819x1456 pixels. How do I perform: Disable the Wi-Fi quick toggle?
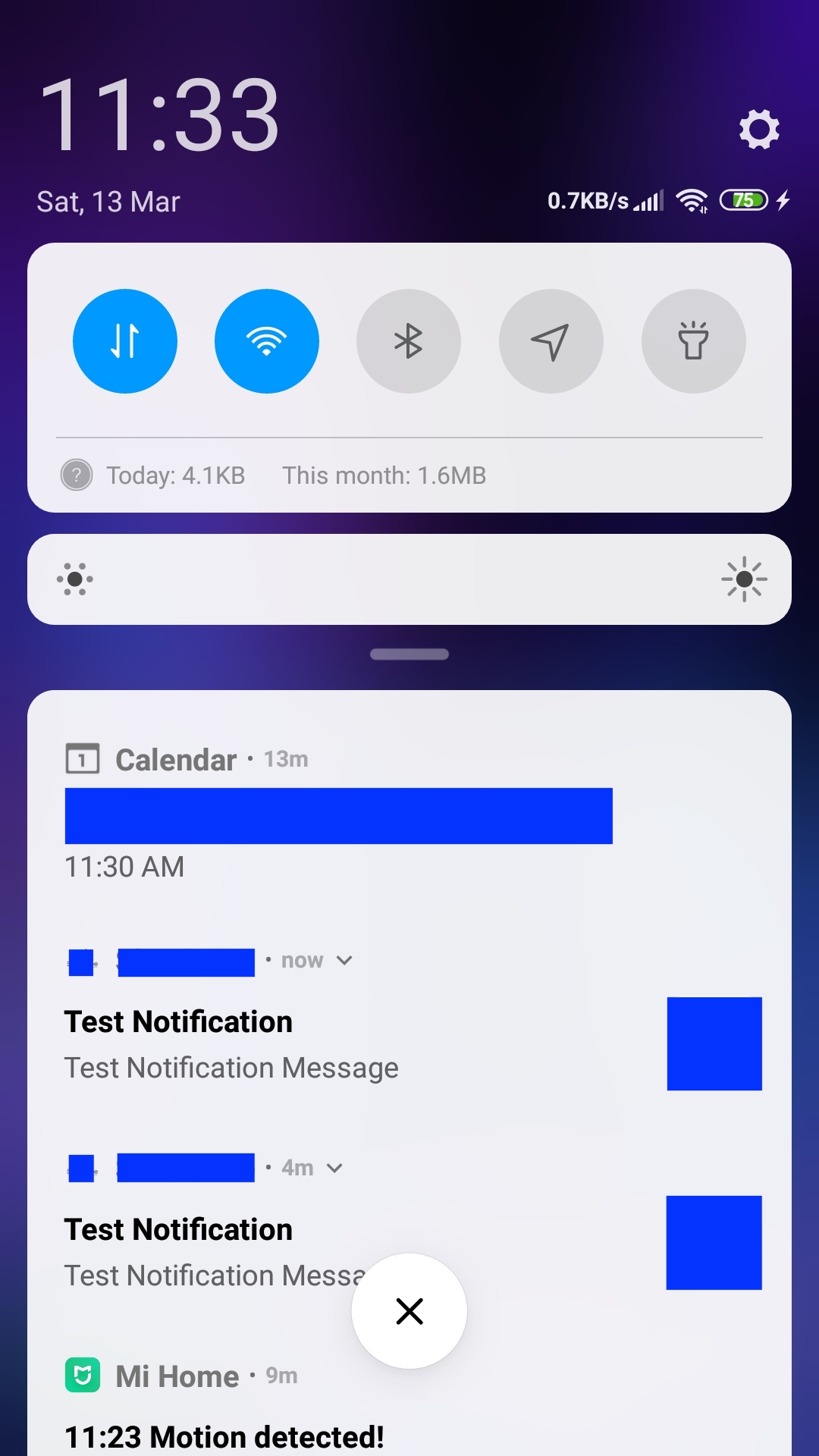click(x=267, y=341)
